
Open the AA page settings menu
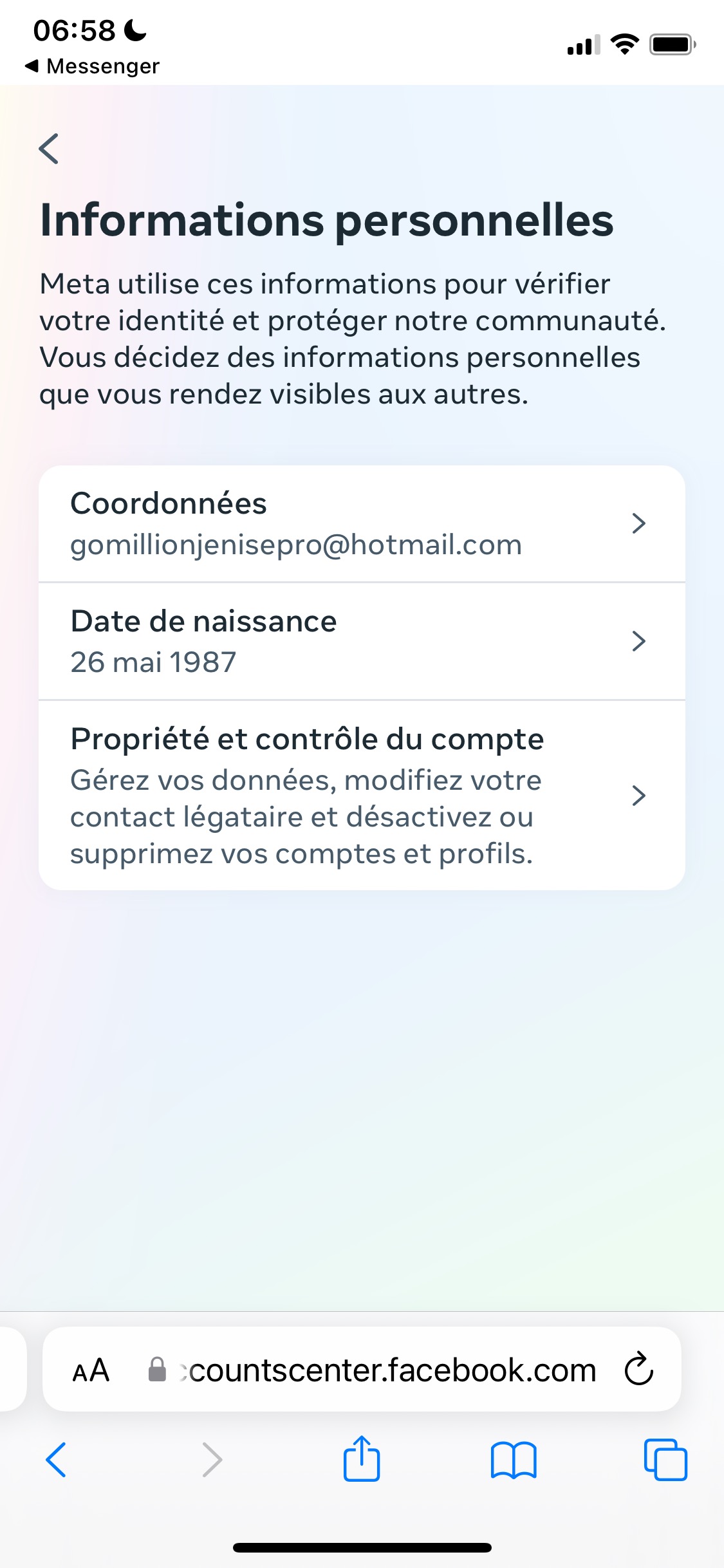pyautogui.click(x=91, y=1370)
